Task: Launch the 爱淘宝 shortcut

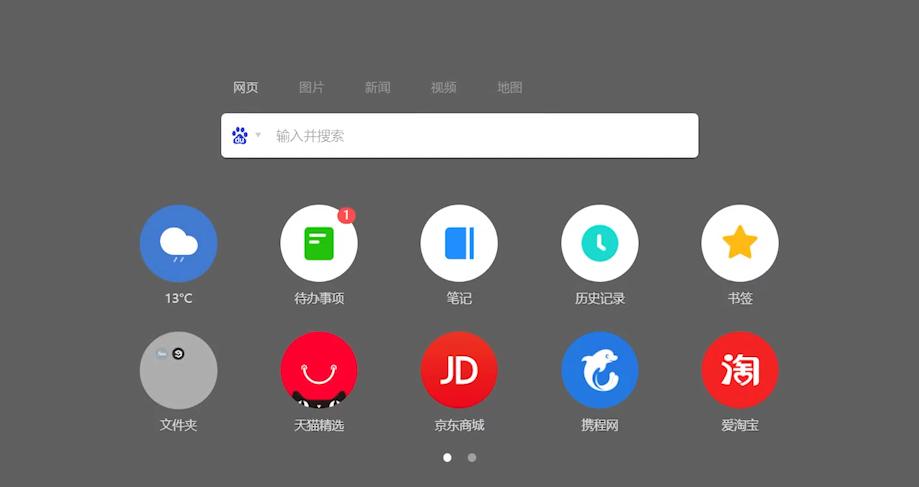Action: pyautogui.click(x=740, y=371)
